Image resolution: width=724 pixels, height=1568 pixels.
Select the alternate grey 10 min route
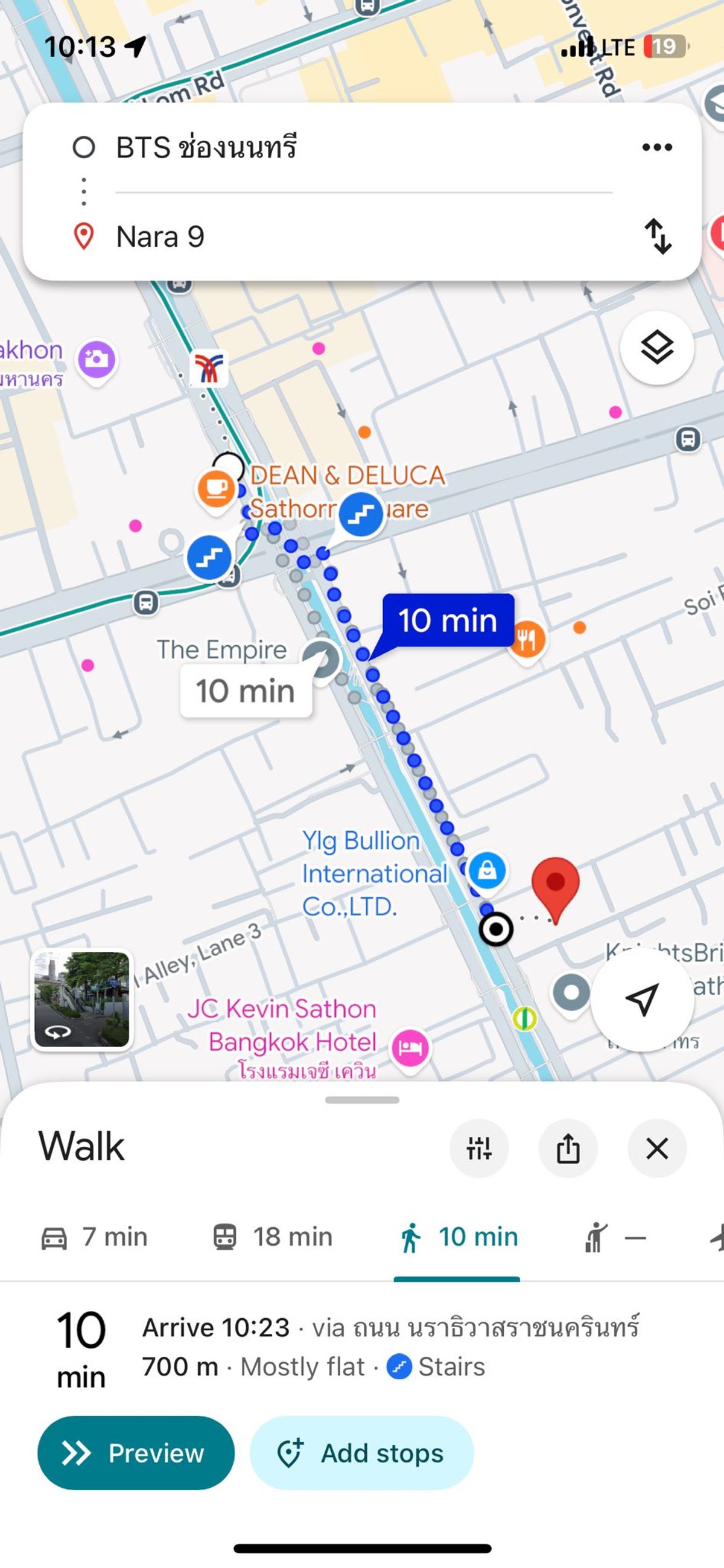246,691
